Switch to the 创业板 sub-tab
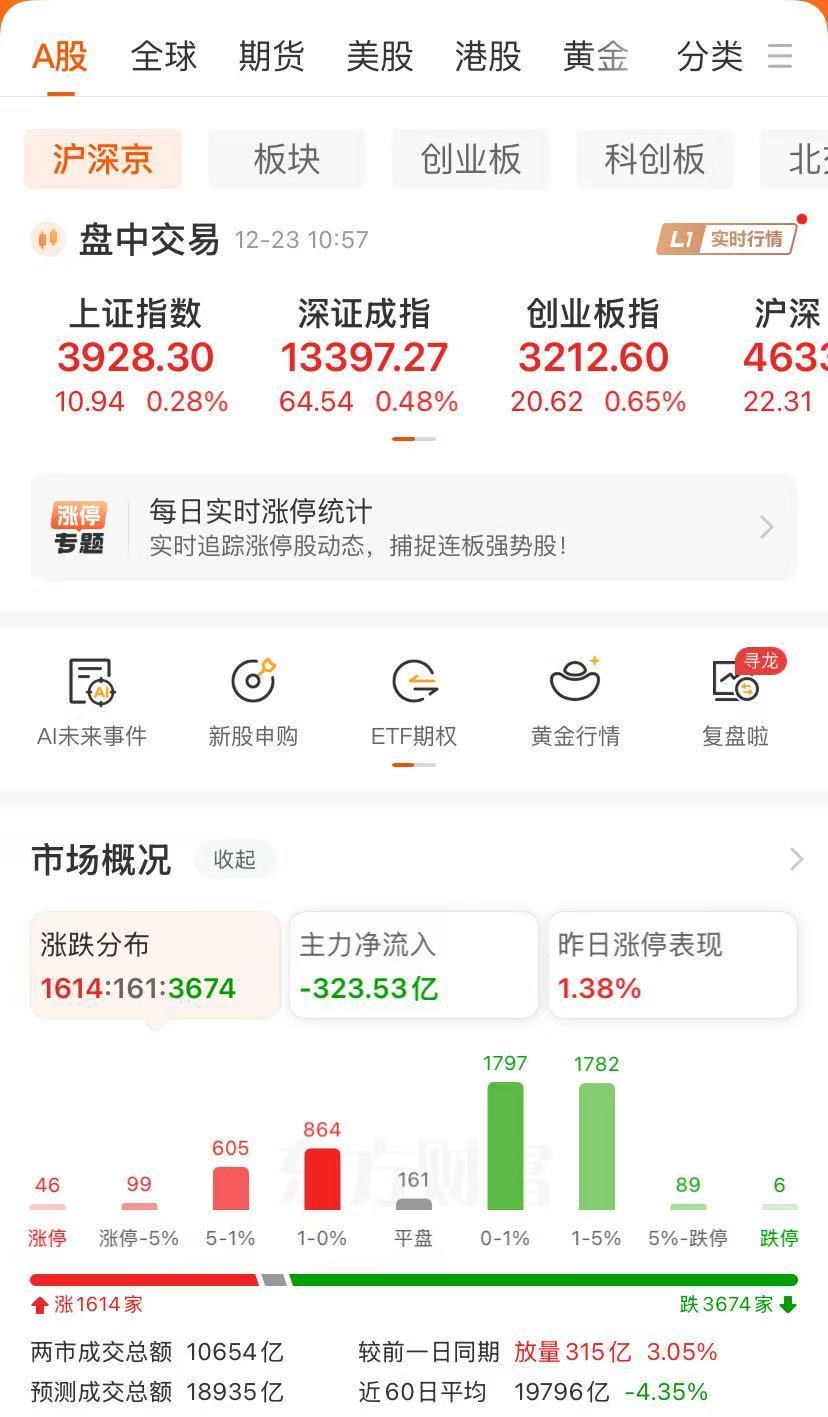828x1417 pixels. point(470,159)
